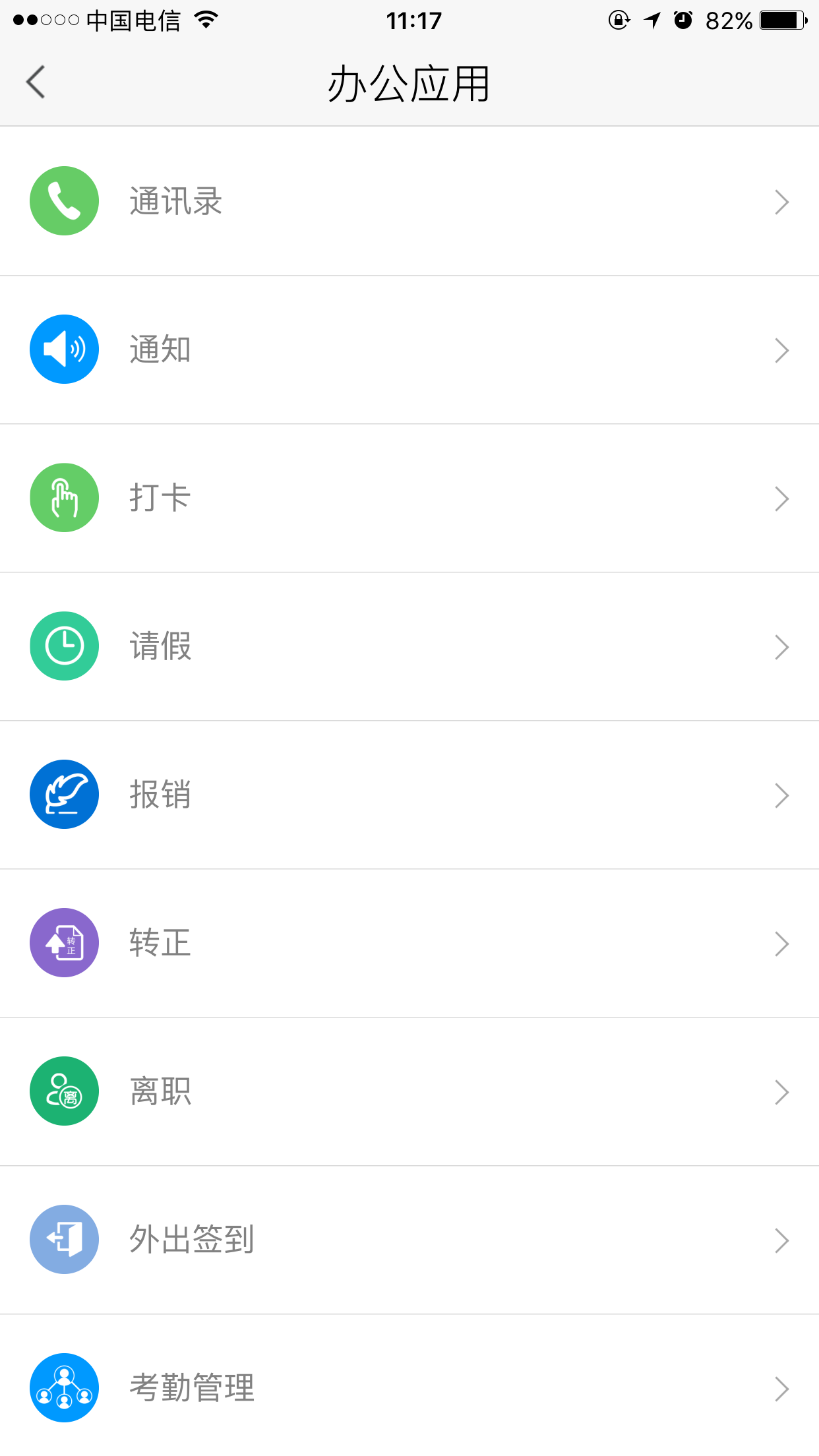The image size is (819, 1456).
Task: Tap the 报销 reimbursement row
Action: pos(409,795)
